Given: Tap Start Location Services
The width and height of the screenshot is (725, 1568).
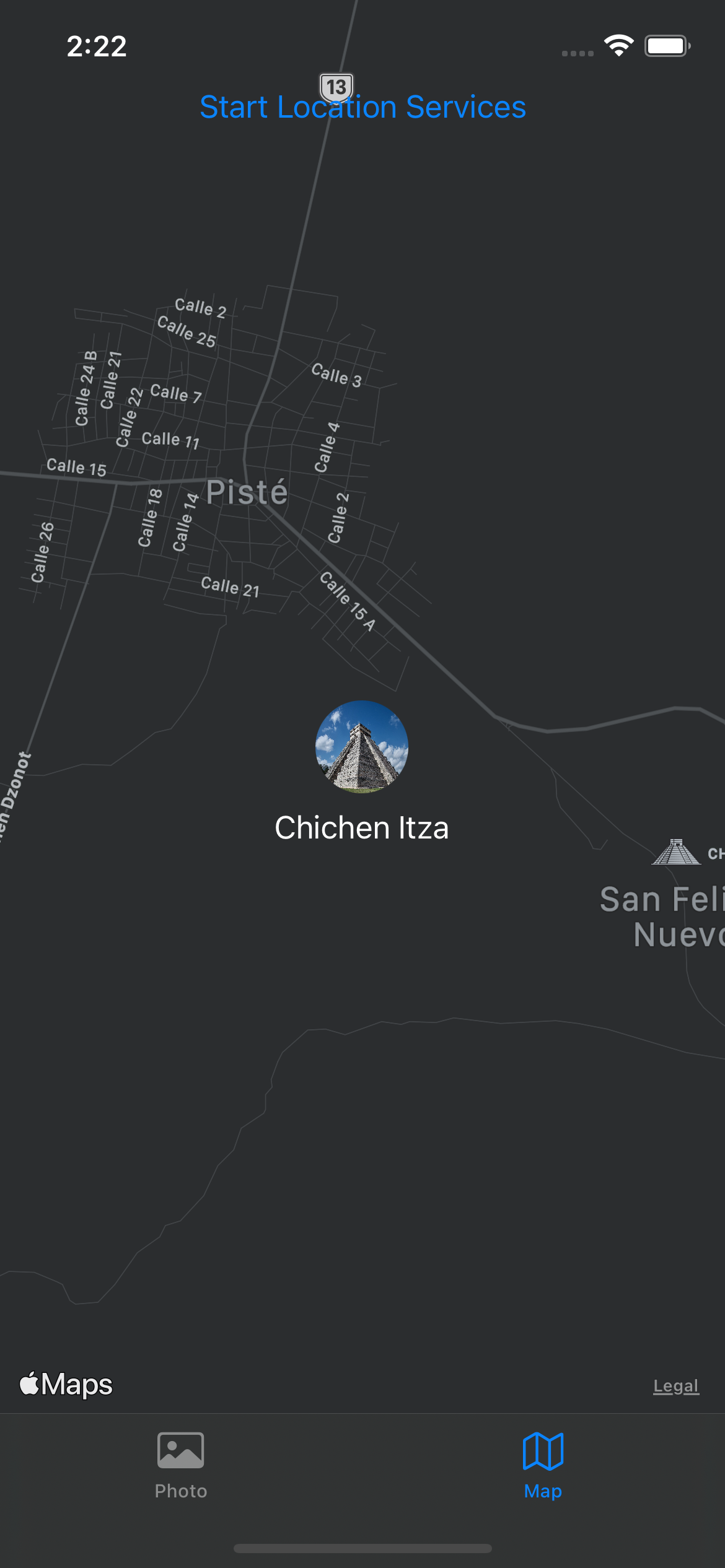Looking at the screenshot, I should pyautogui.click(x=362, y=107).
